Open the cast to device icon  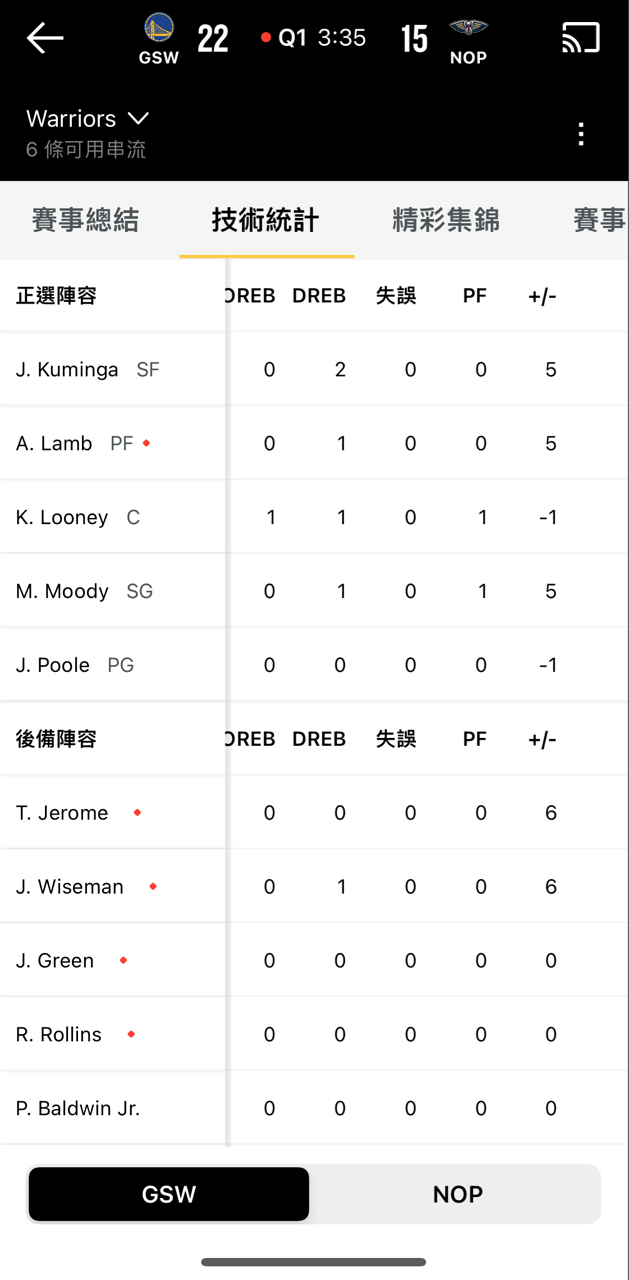(x=581, y=38)
